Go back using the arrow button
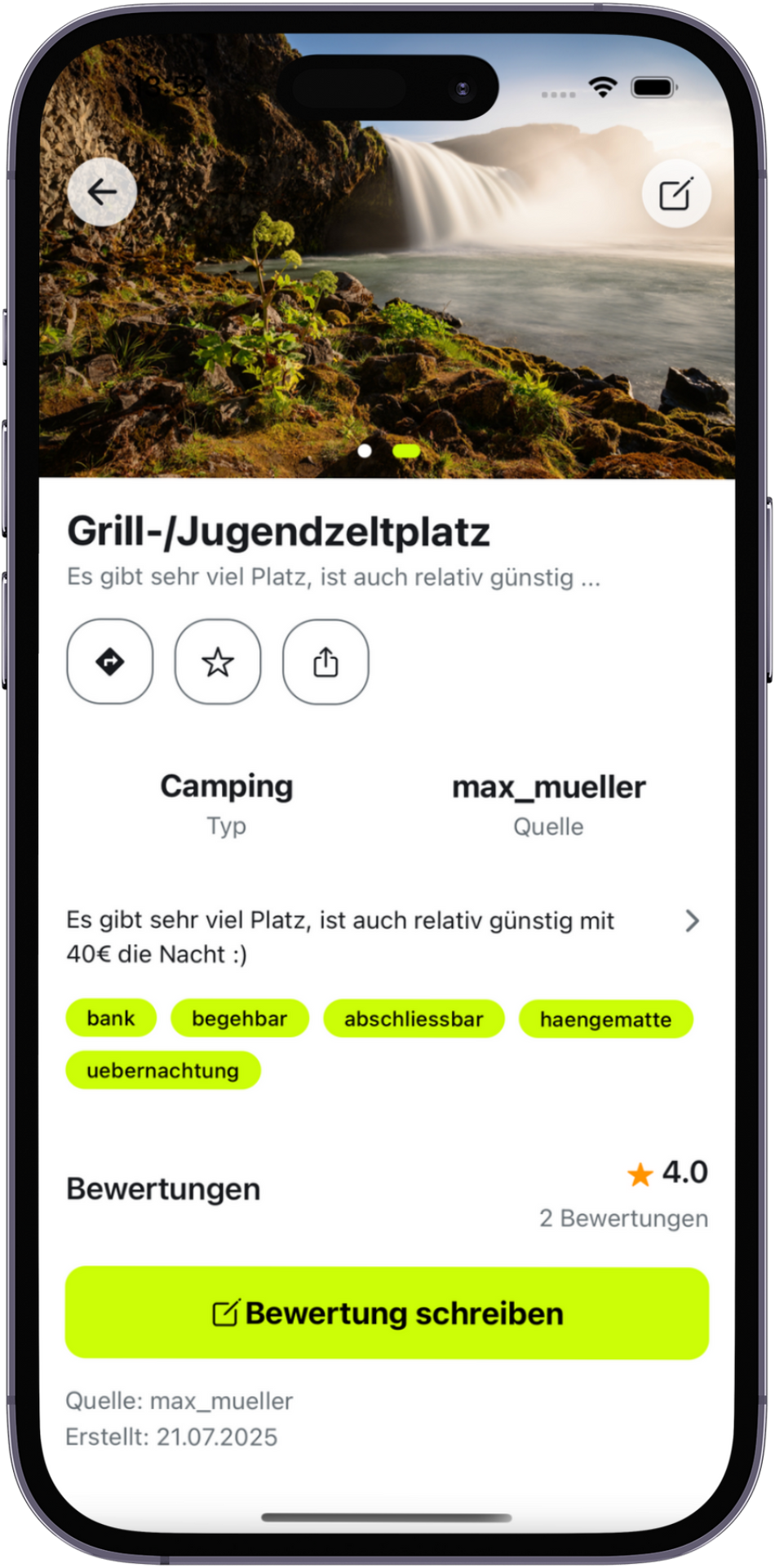775x1568 pixels. click(x=102, y=193)
